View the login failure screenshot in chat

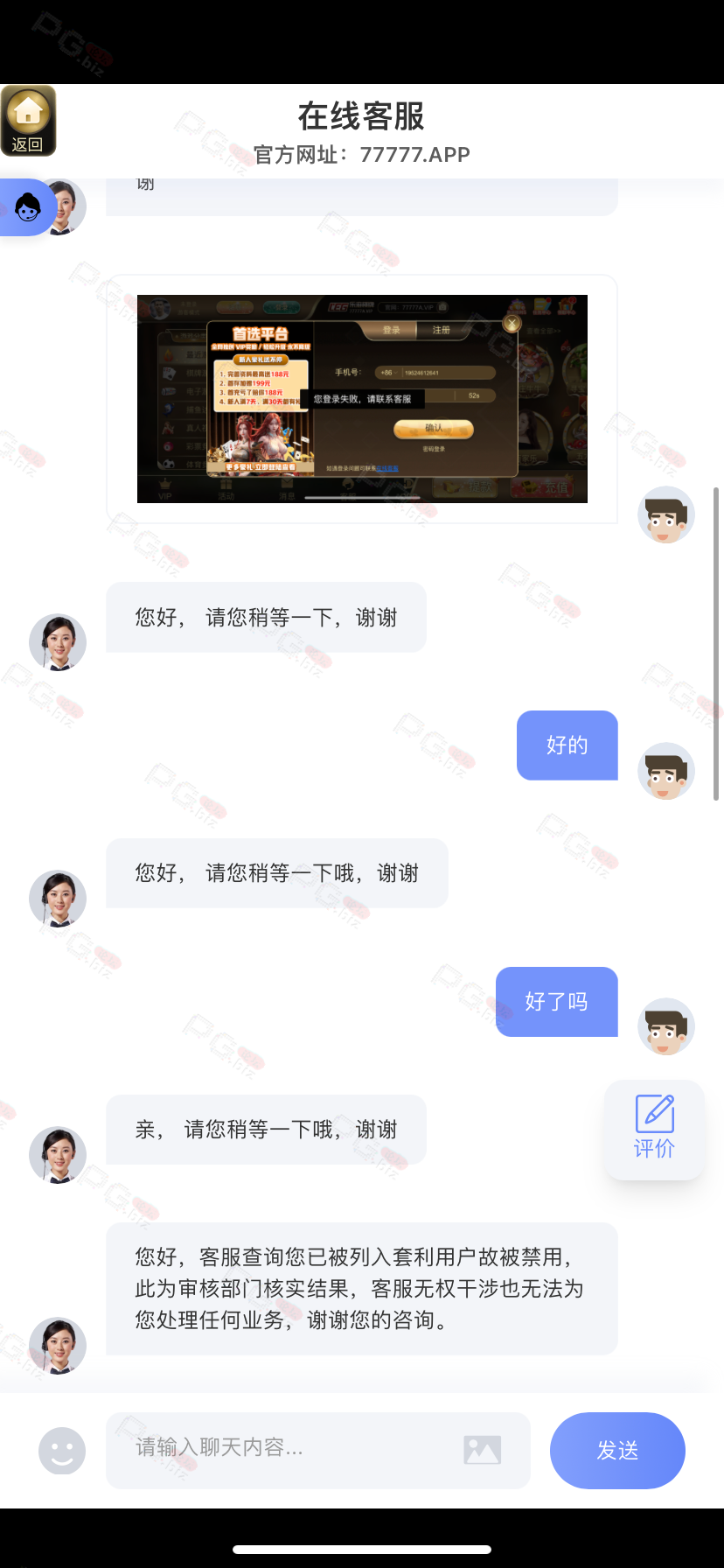pyautogui.click(x=362, y=399)
